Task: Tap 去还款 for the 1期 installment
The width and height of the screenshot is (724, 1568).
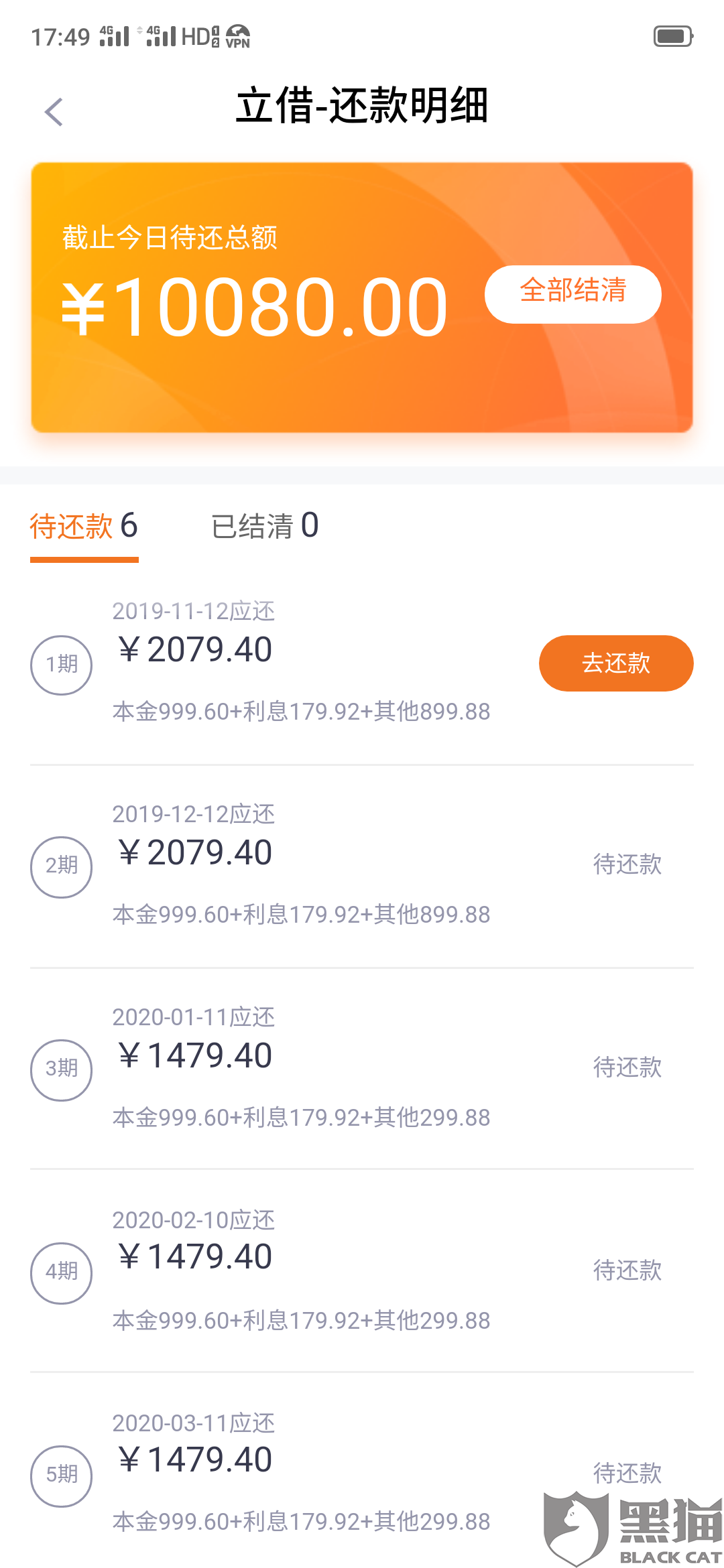Action: pyautogui.click(x=615, y=663)
